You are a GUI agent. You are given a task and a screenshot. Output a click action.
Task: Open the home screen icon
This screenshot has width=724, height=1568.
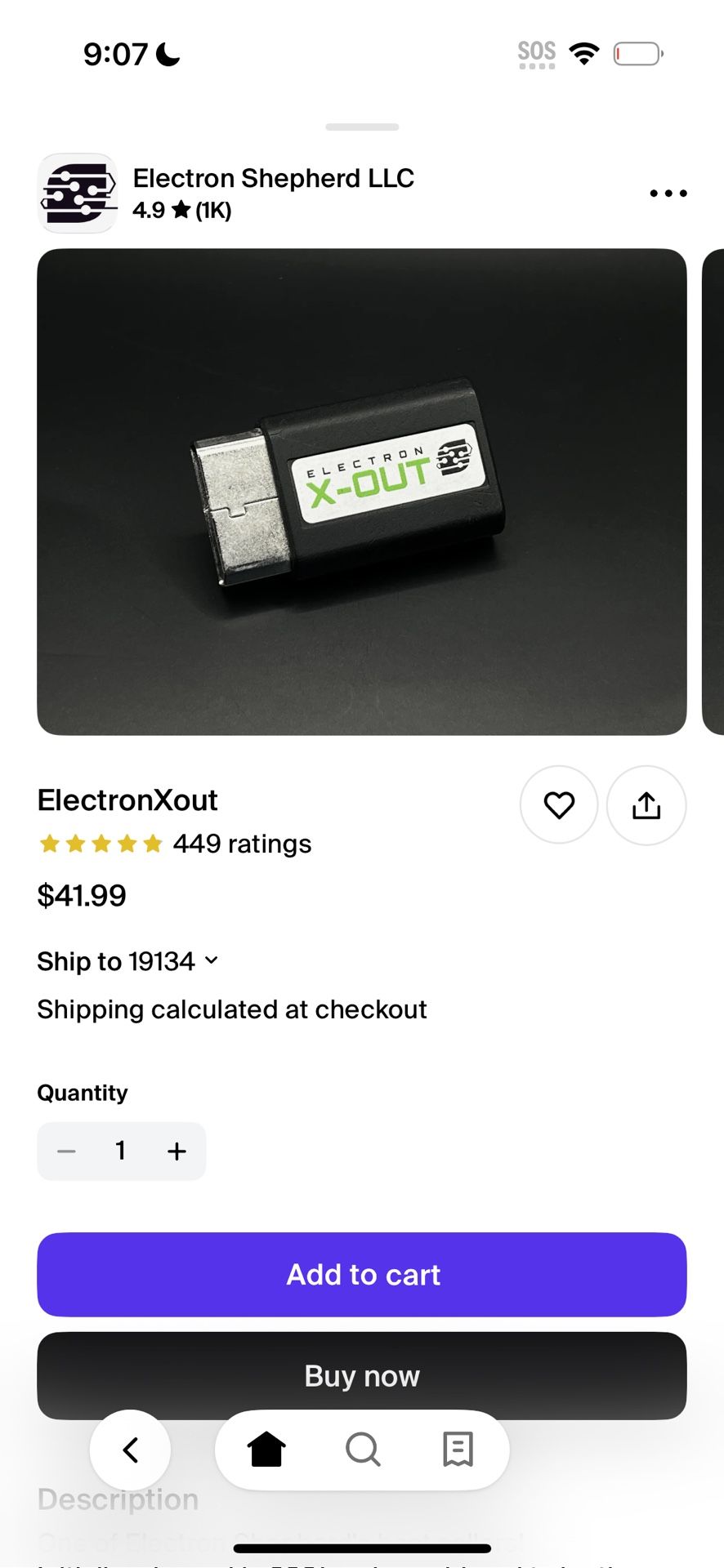[x=265, y=1450]
